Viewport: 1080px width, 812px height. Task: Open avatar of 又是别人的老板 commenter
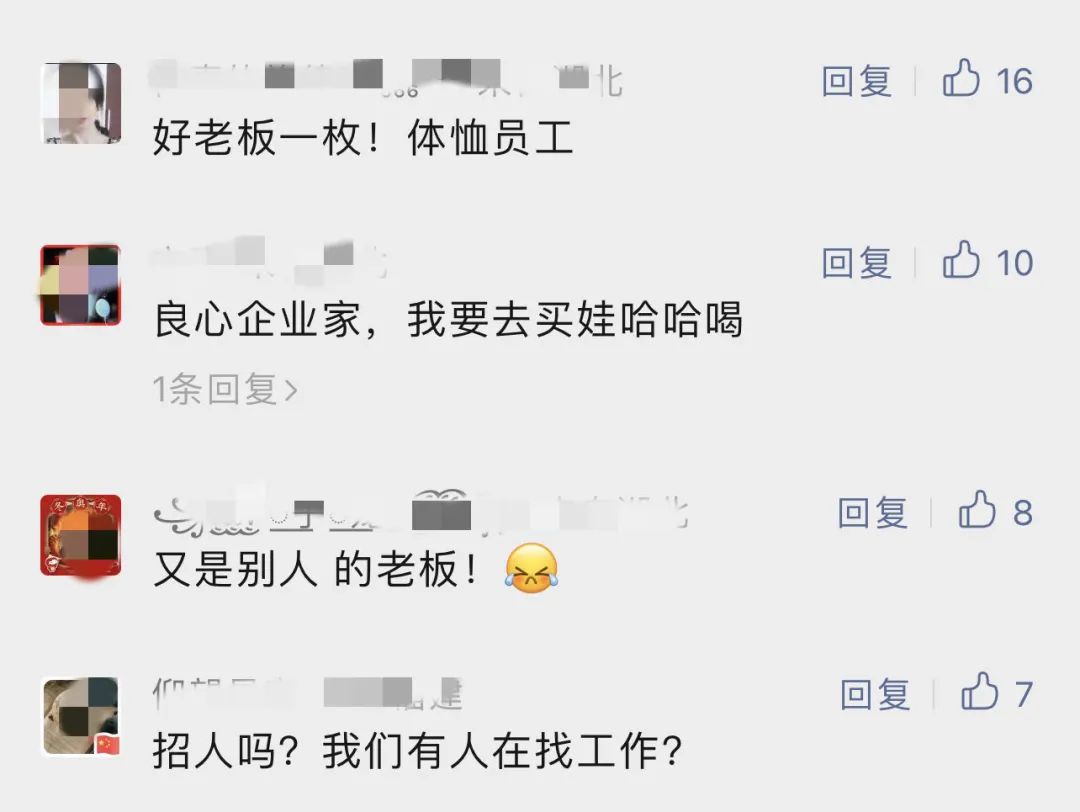pyautogui.click(x=81, y=535)
